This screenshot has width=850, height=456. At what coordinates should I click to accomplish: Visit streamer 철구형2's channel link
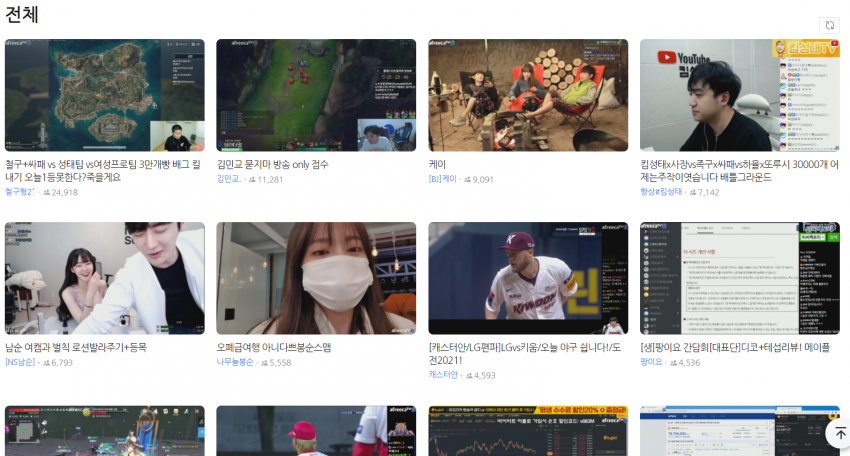click(20, 192)
